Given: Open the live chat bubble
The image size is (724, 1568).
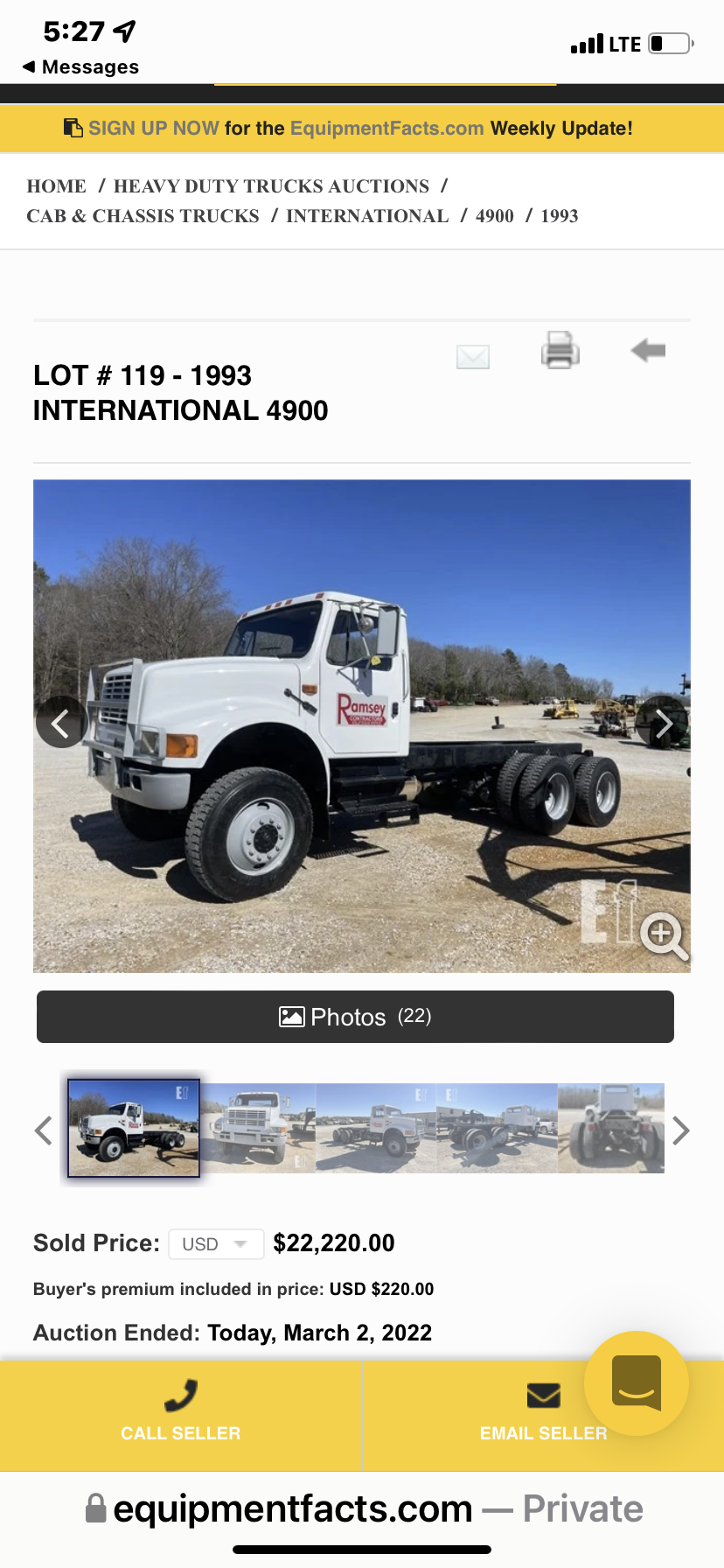Looking at the screenshot, I should (637, 1383).
